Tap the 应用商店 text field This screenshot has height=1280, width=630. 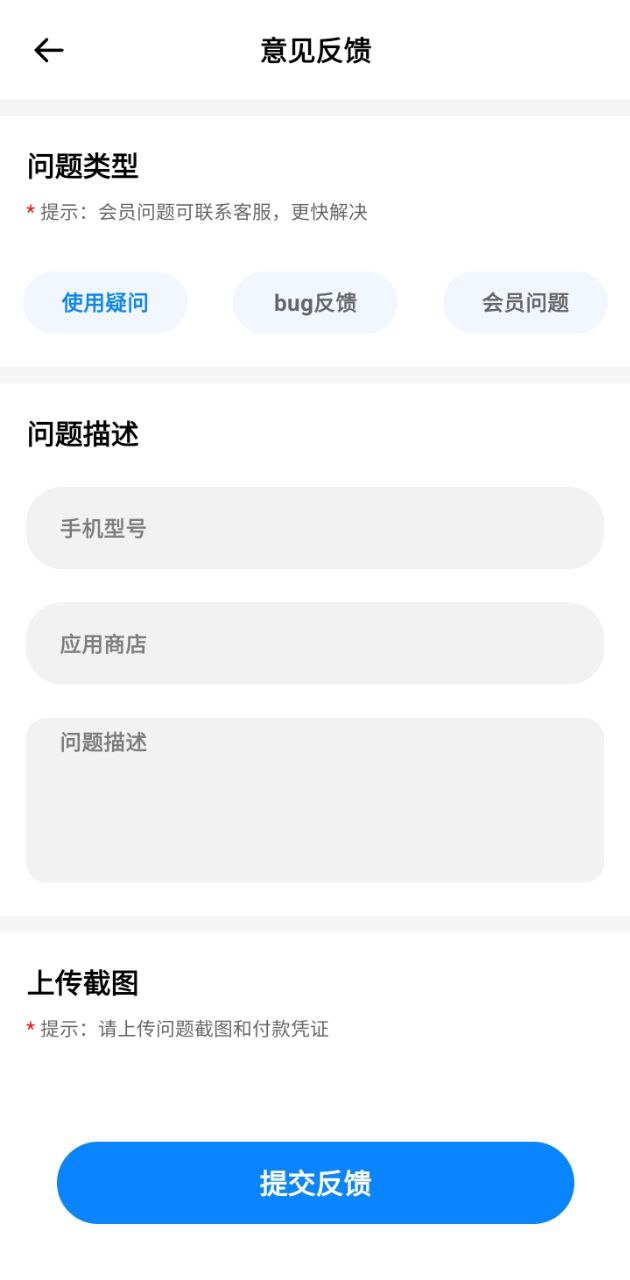315,643
